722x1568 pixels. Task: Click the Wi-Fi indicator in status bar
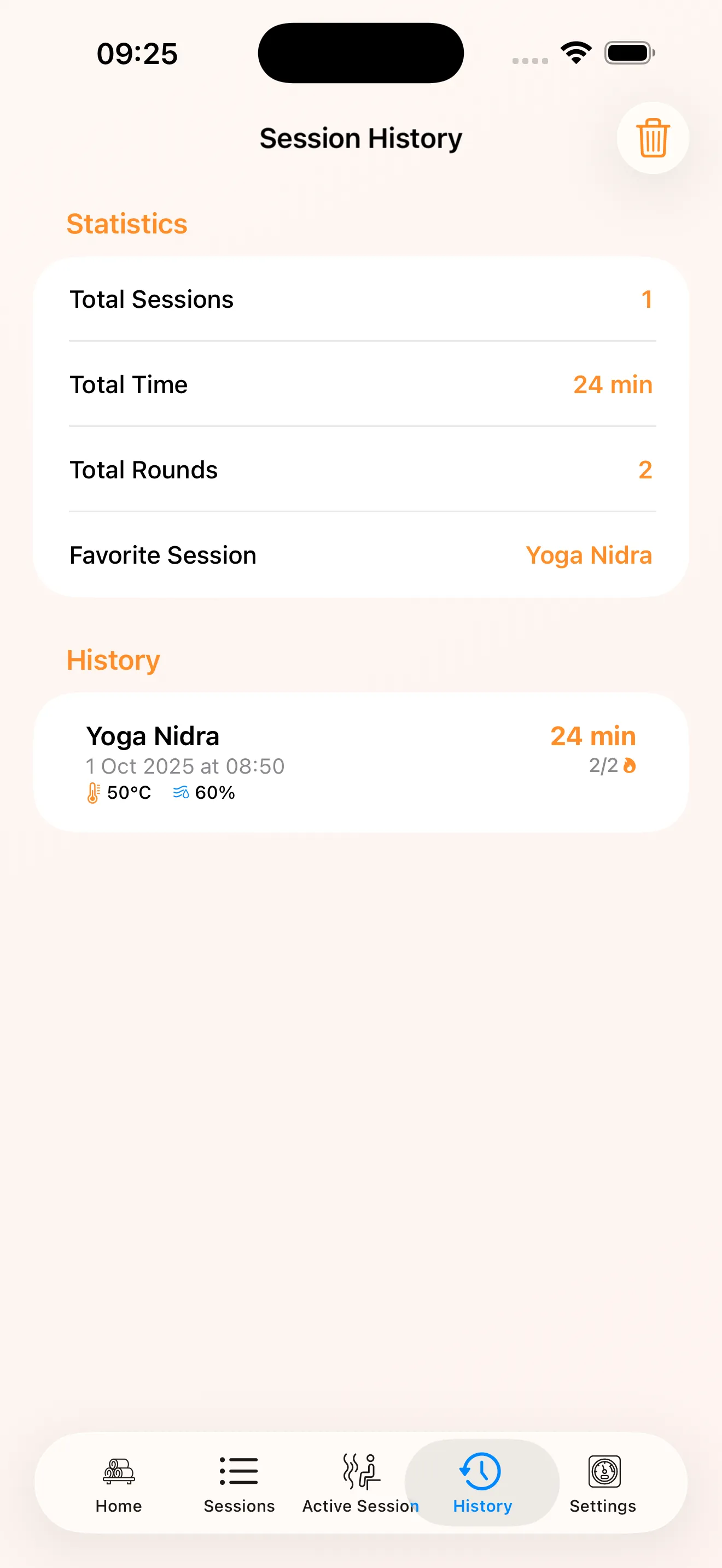click(575, 52)
